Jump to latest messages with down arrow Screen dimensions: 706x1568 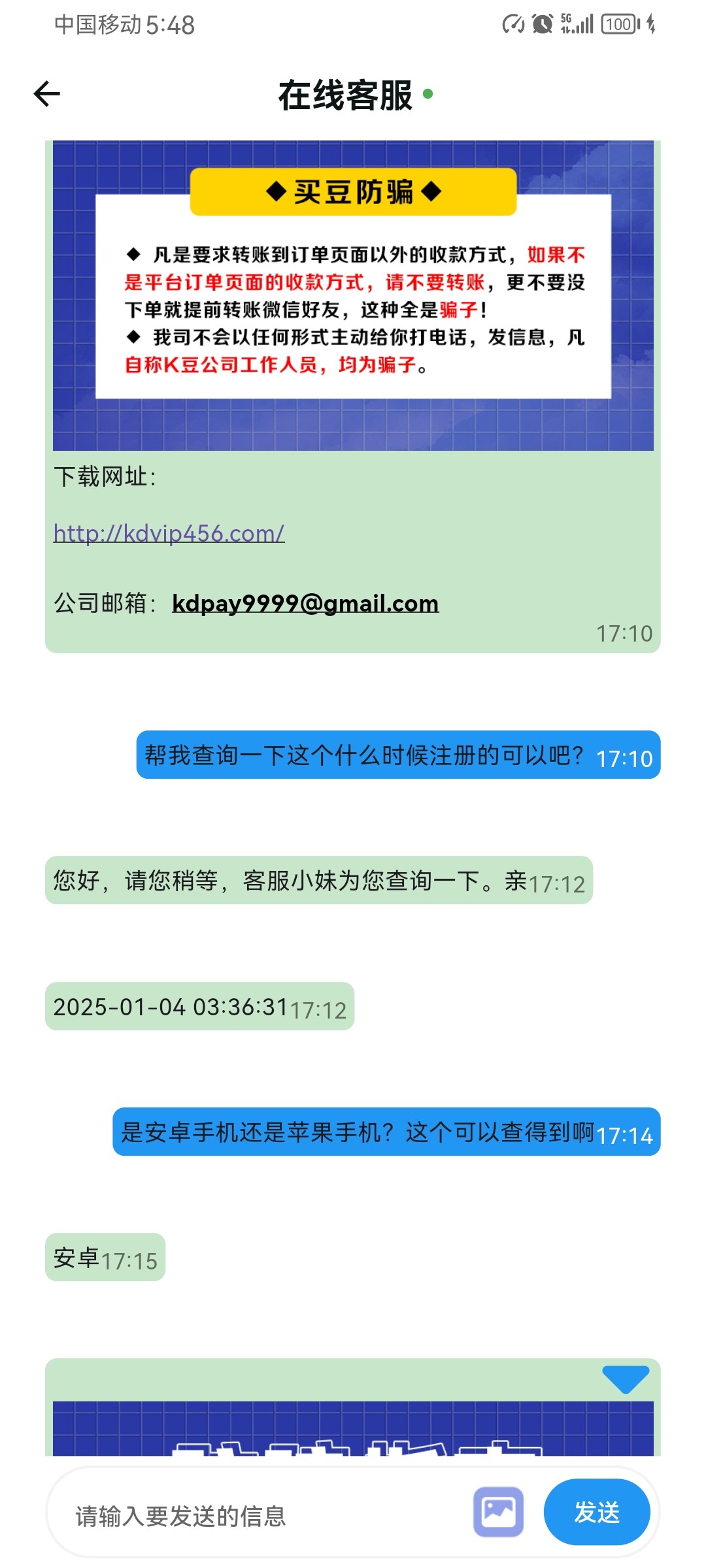(625, 1378)
